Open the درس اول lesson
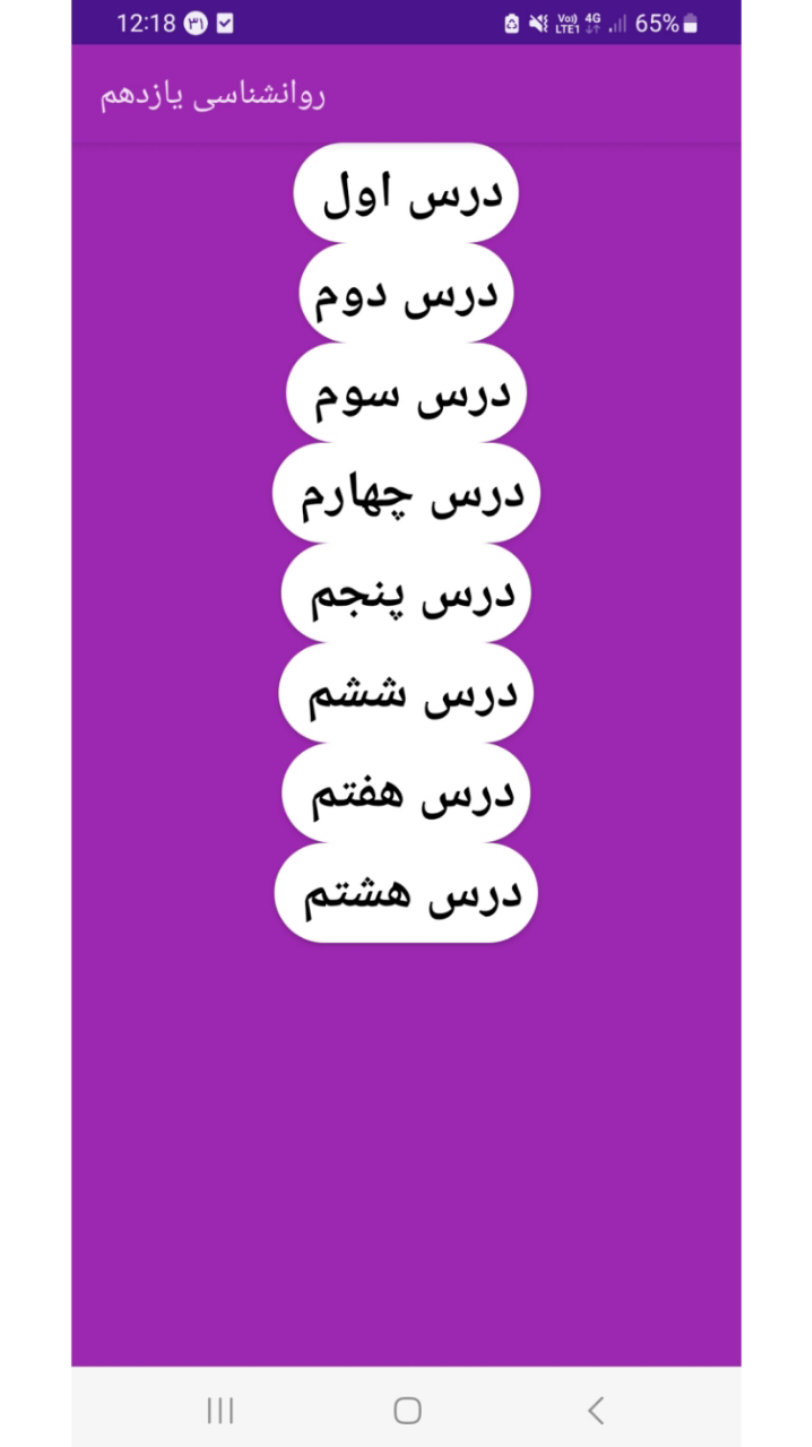Screen dimensions: 812x1447 [x=406, y=193]
